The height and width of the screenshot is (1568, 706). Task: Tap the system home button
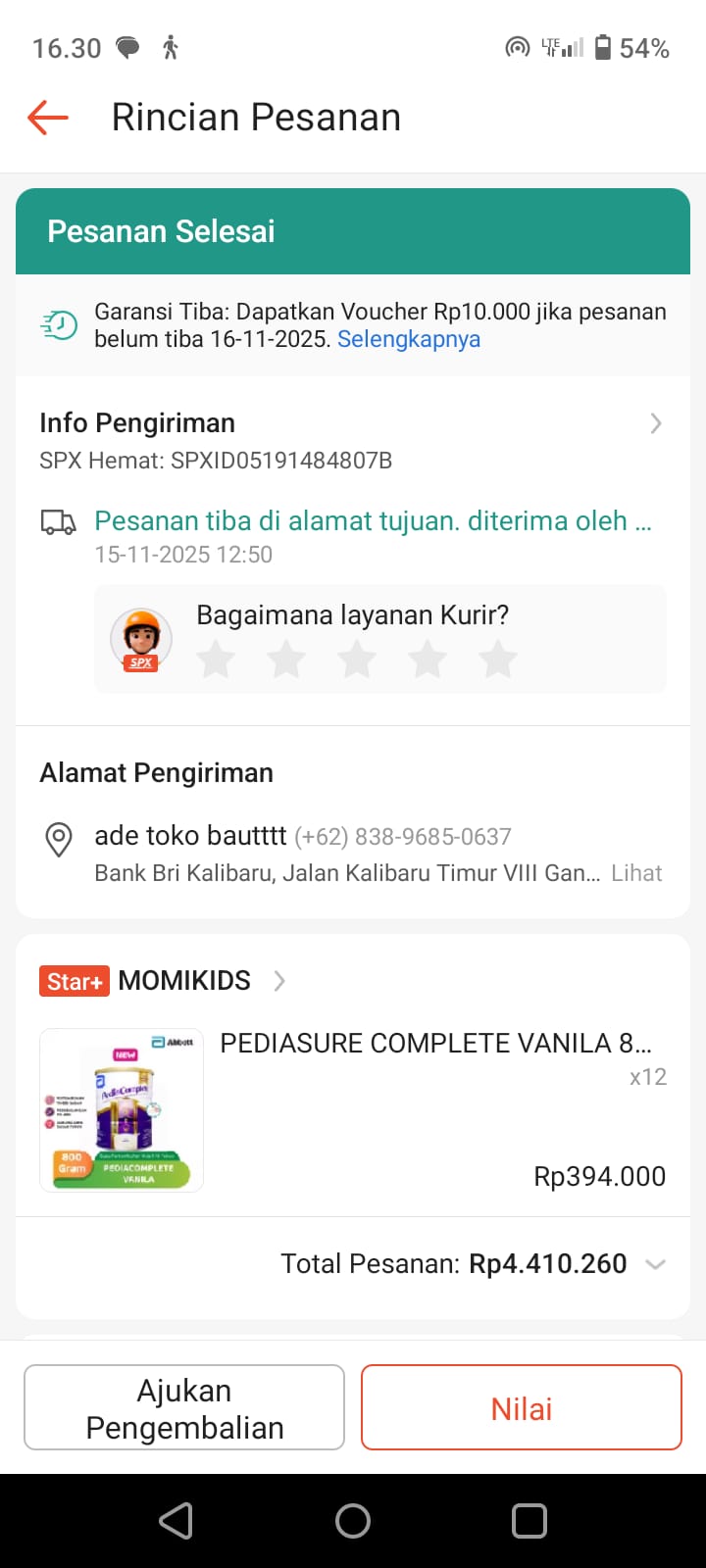click(353, 1521)
